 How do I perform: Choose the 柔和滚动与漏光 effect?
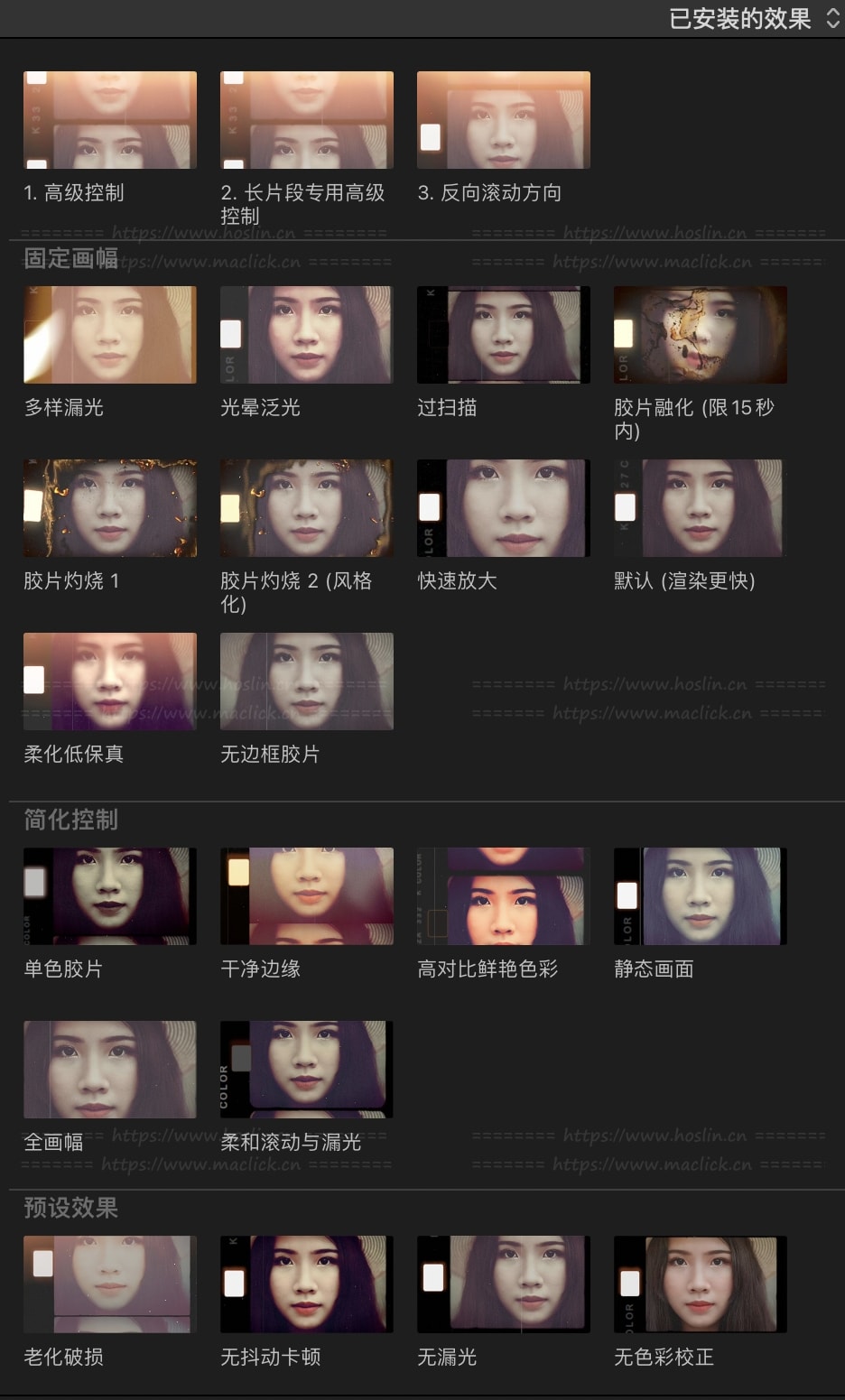[307, 1070]
